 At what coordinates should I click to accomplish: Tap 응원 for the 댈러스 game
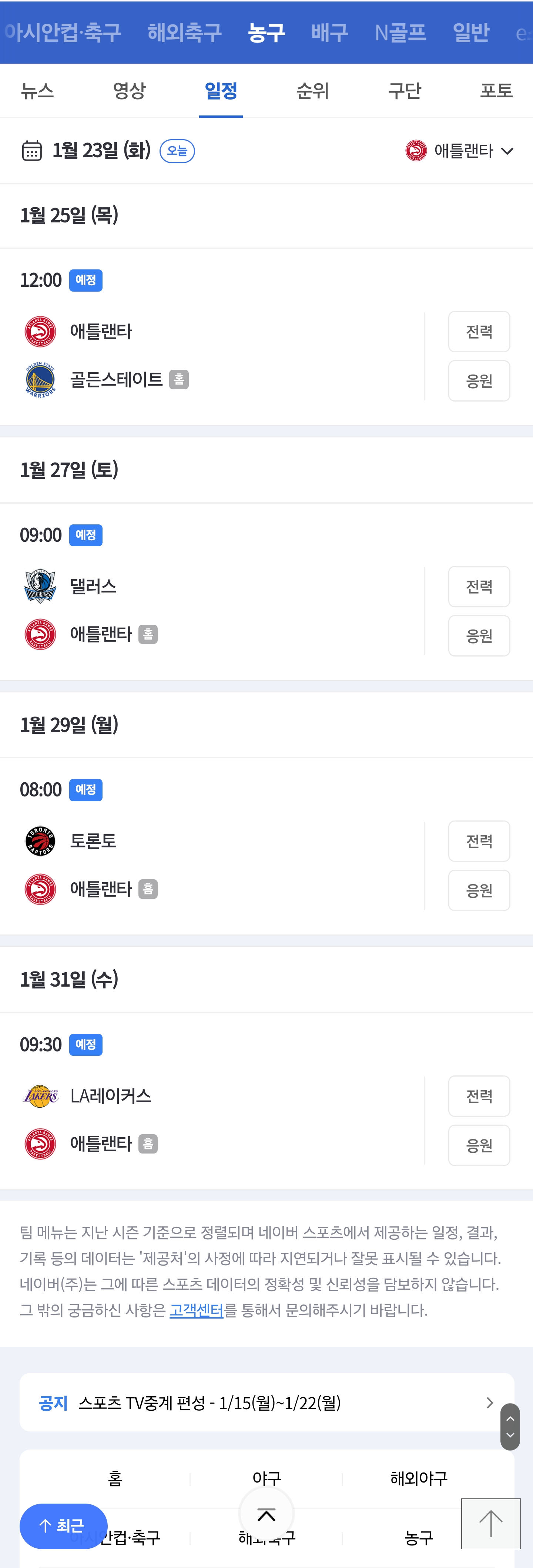tap(479, 635)
